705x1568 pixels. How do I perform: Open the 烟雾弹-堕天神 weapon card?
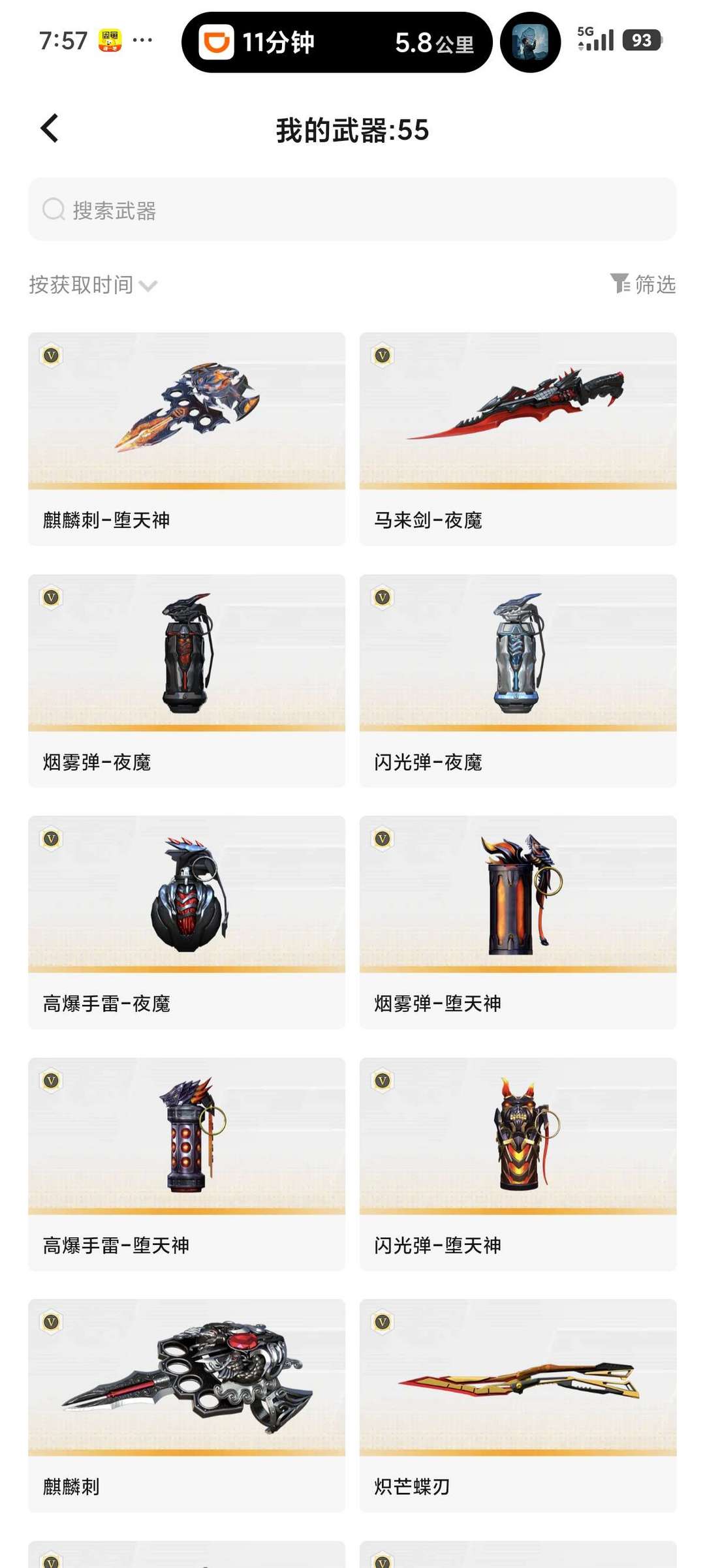click(518, 921)
